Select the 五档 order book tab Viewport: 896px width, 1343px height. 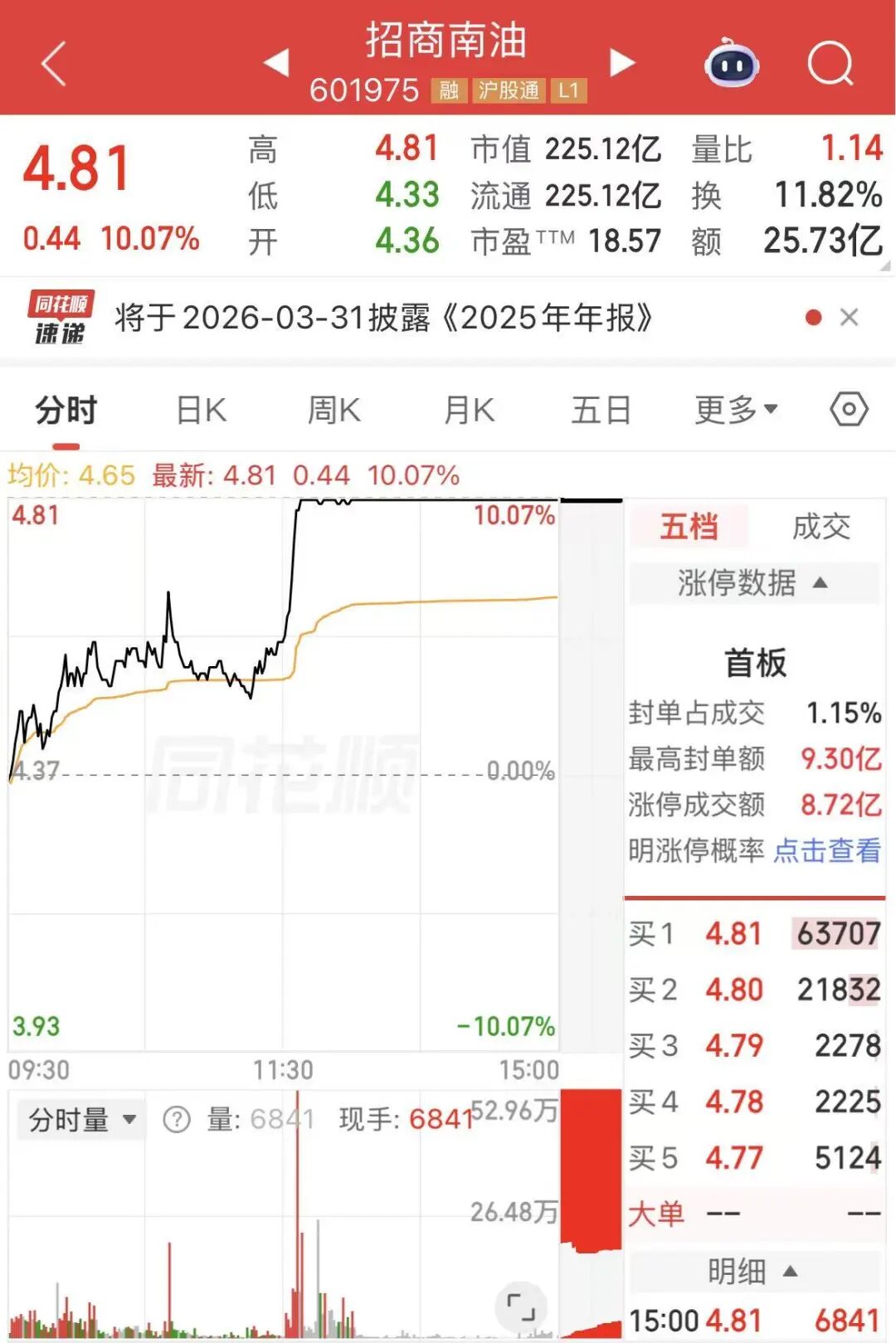coord(689,527)
